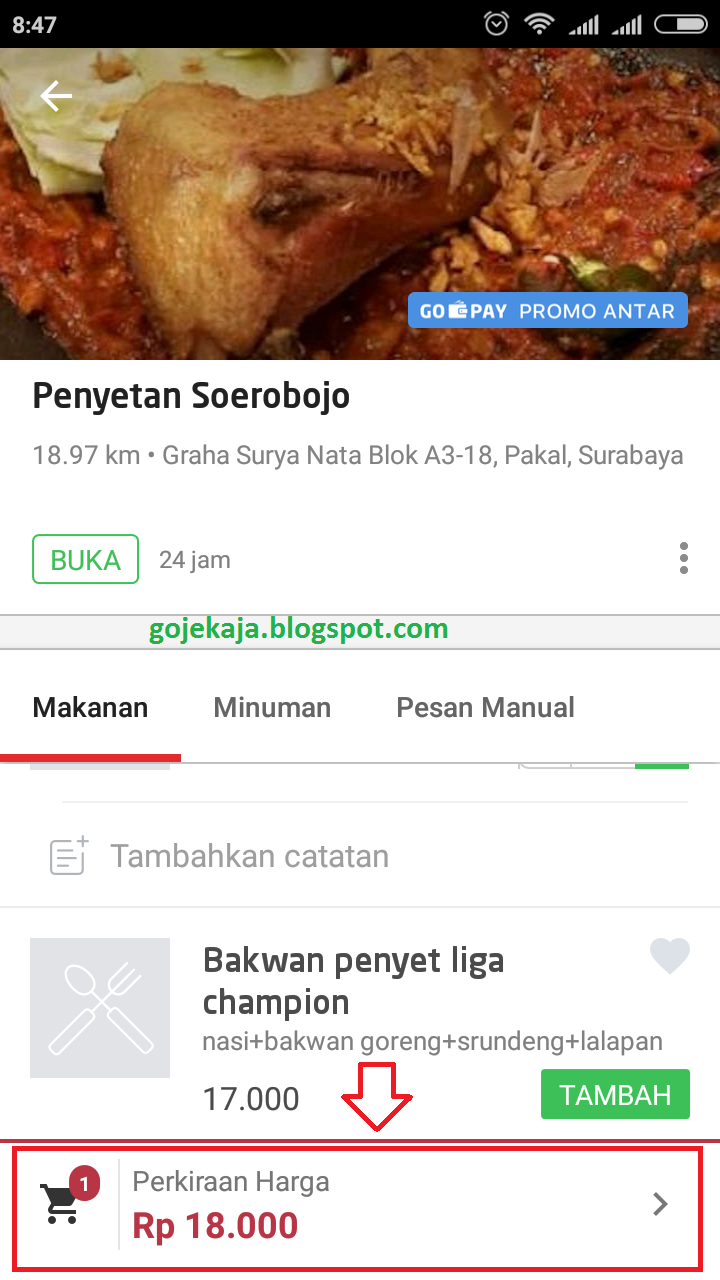Open the gojekaja.blogspot.com link

297,628
